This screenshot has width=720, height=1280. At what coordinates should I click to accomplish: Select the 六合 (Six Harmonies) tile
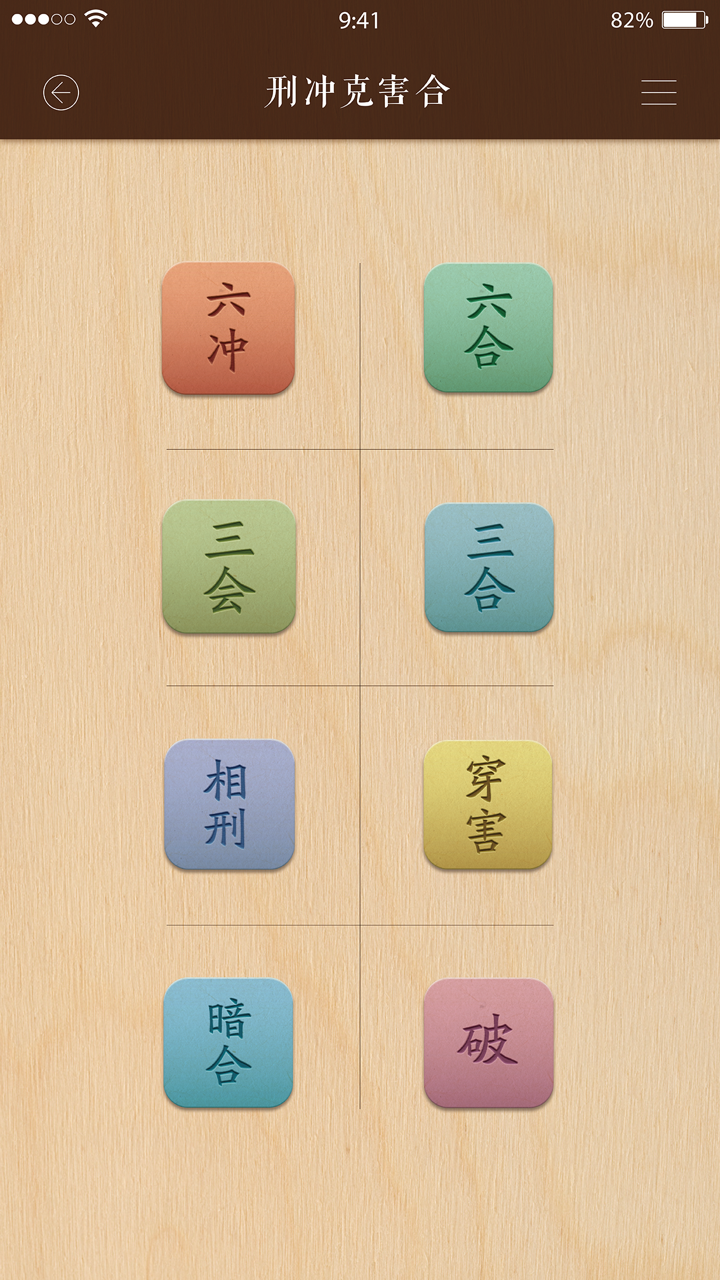(490, 330)
